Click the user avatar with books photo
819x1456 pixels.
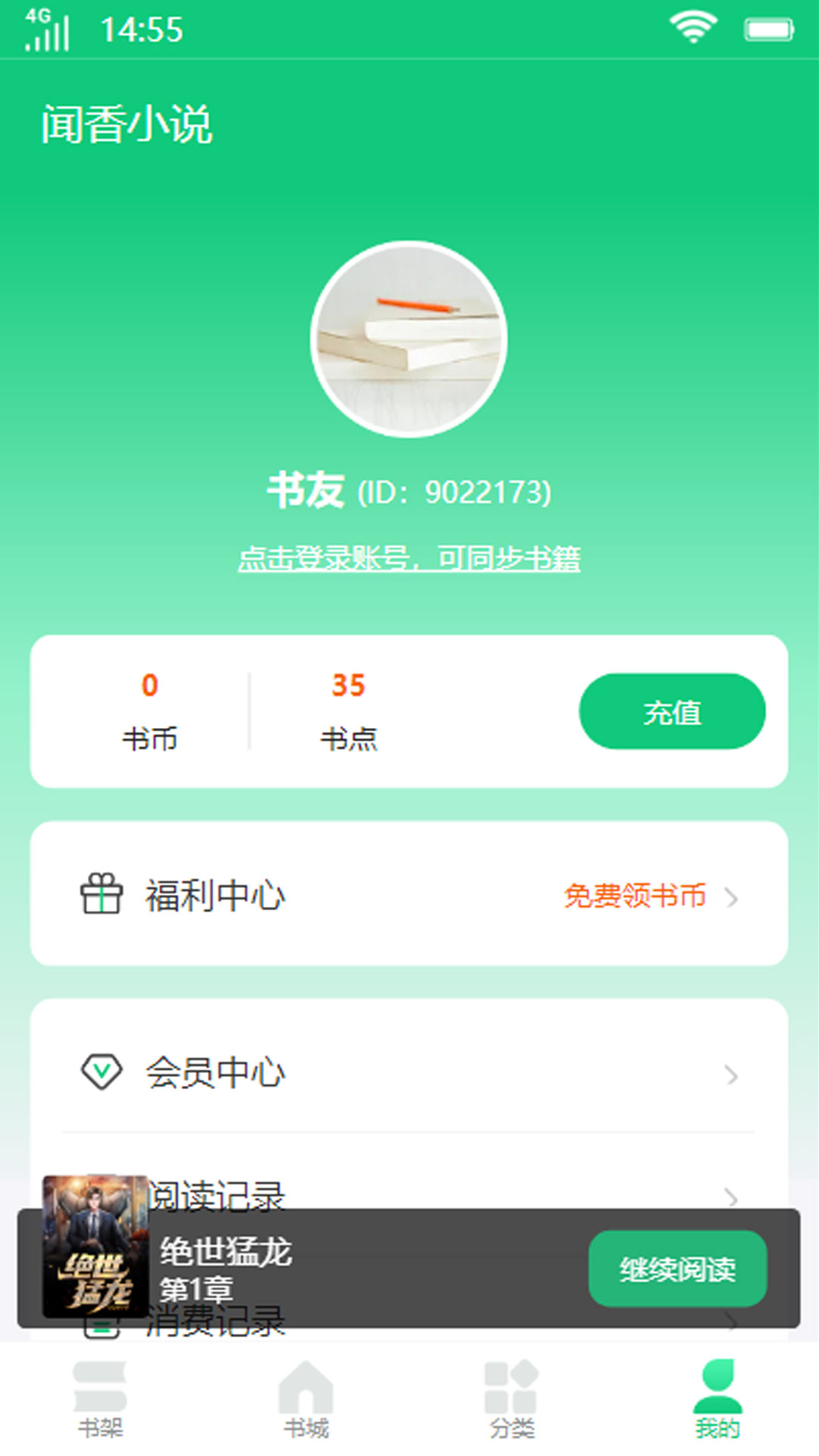point(409,341)
